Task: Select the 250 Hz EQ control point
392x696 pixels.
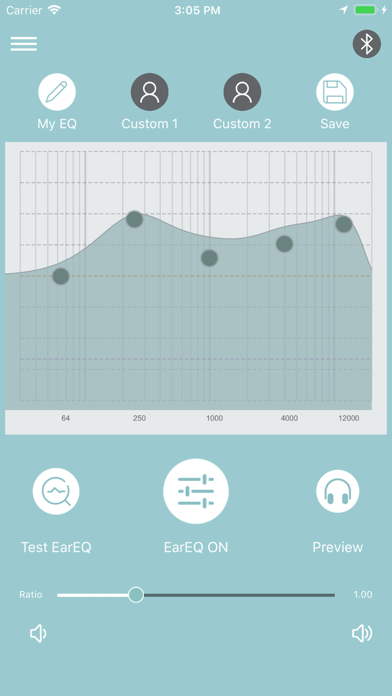Action: (x=135, y=219)
